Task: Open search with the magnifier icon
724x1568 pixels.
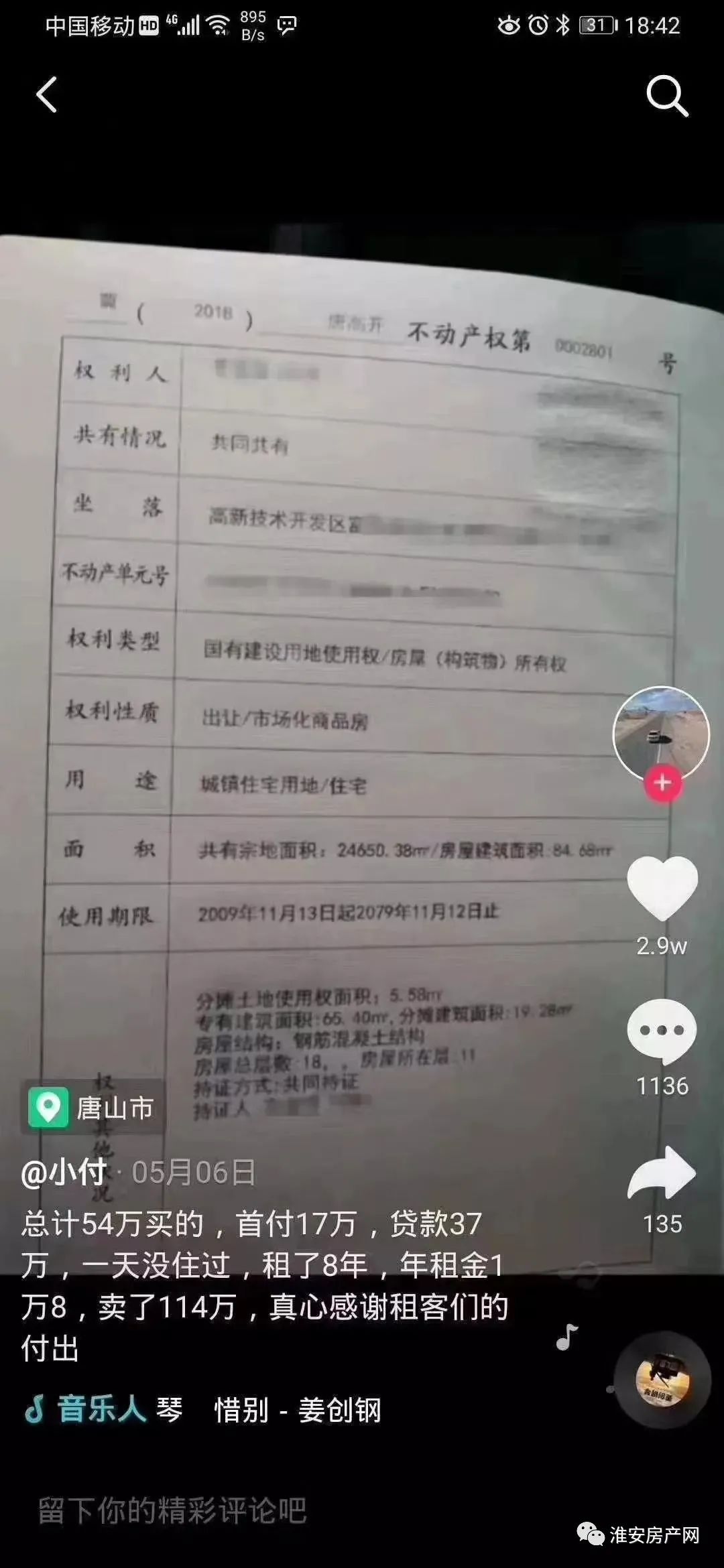Action: pos(666,95)
